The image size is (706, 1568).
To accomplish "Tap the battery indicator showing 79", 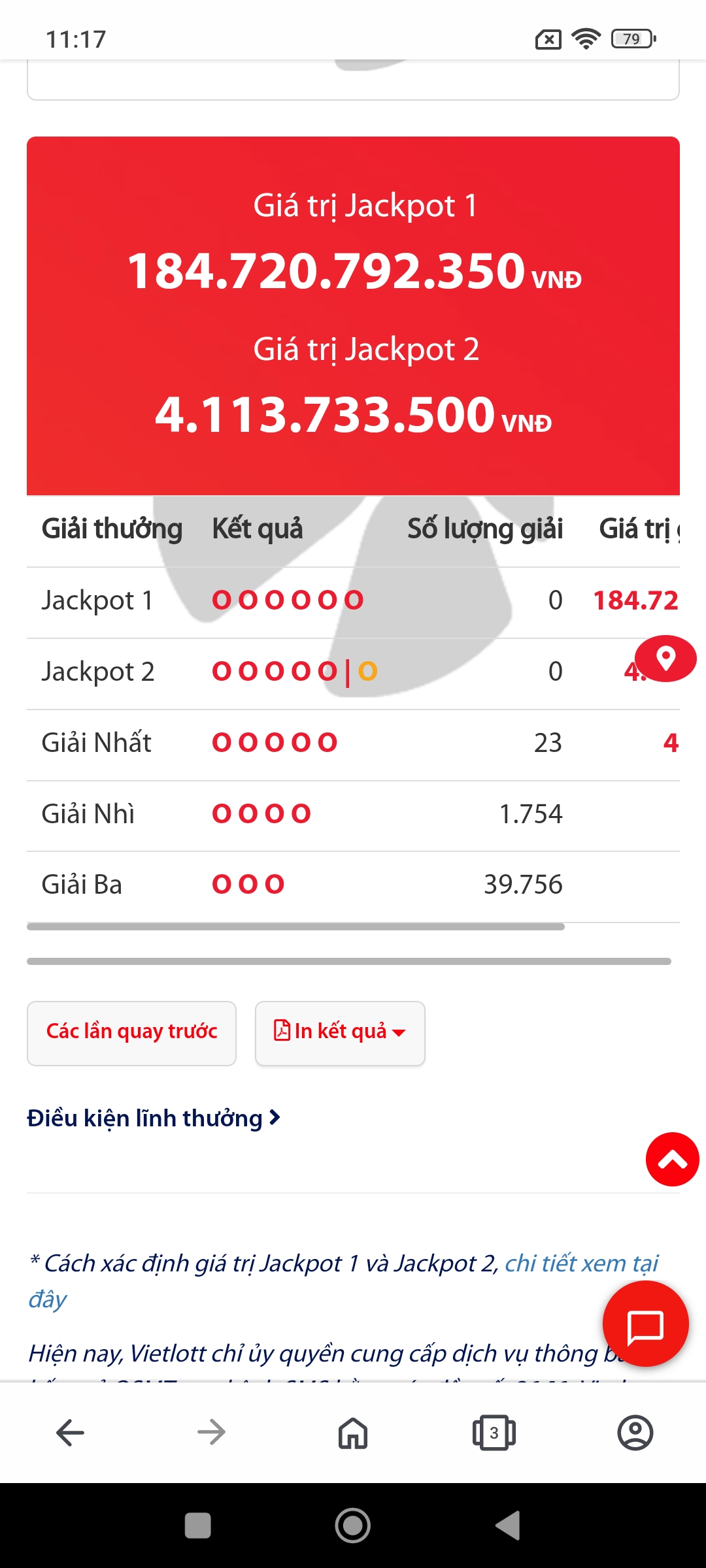I will [631, 39].
